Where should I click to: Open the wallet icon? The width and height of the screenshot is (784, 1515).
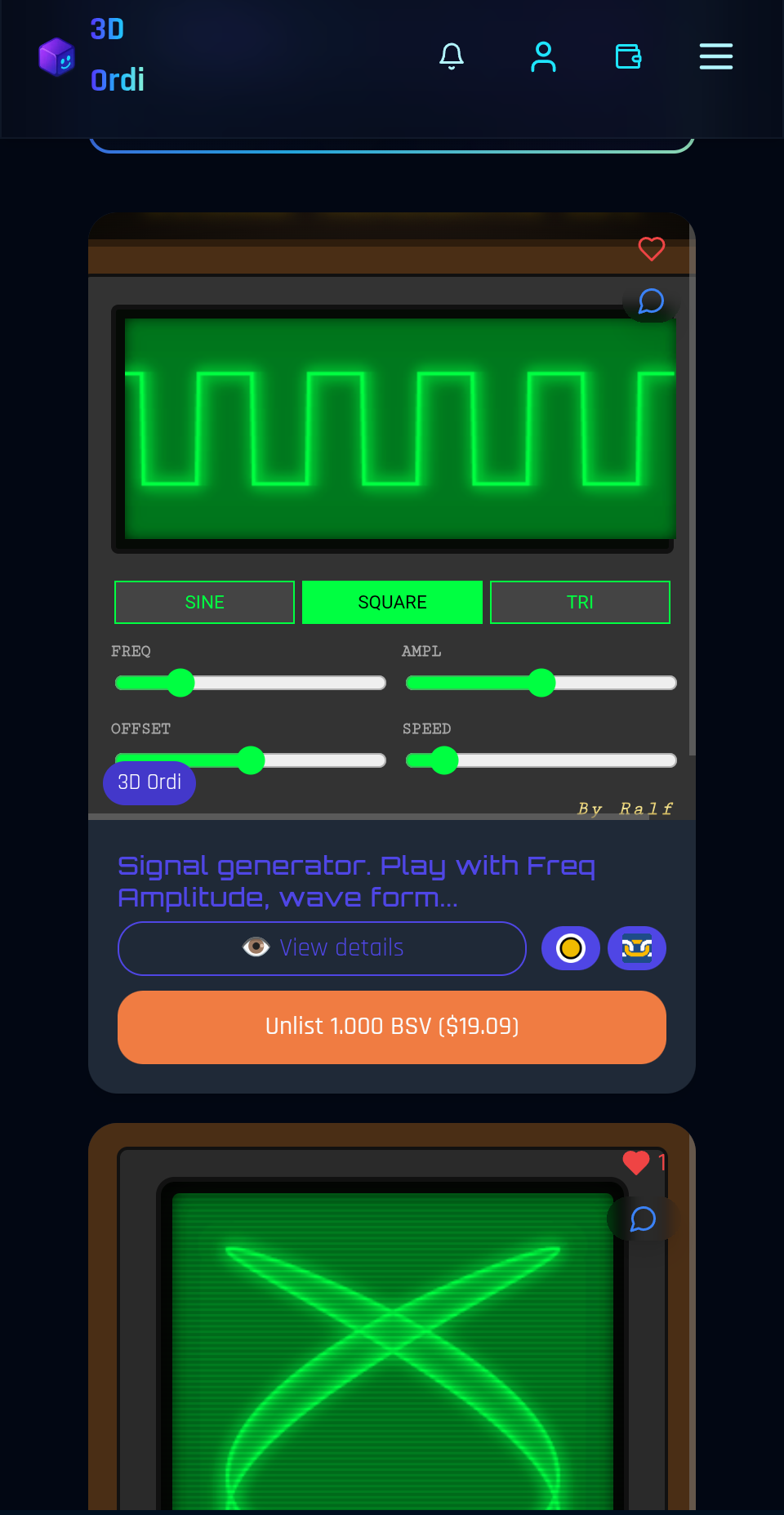628,56
